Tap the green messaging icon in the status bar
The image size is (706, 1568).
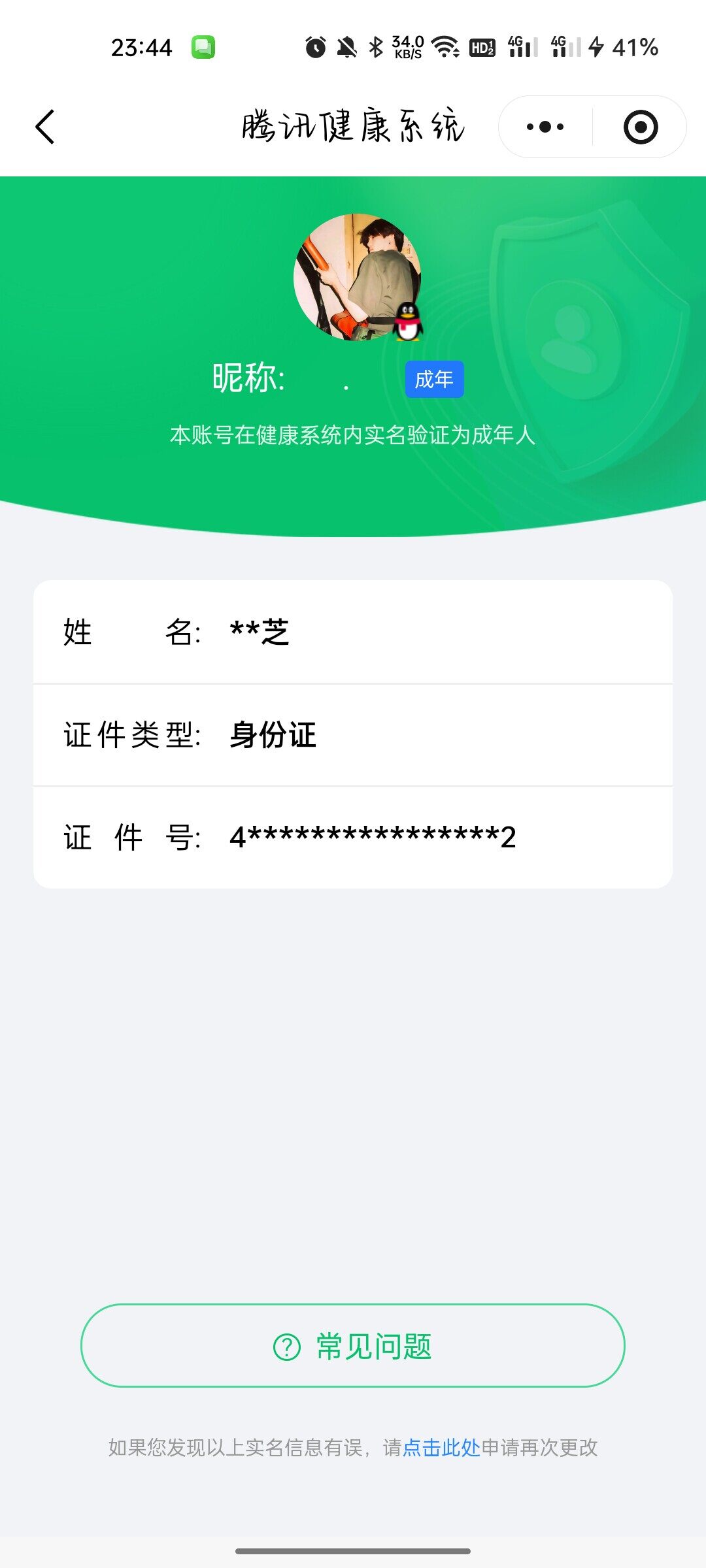[x=205, y=46]
